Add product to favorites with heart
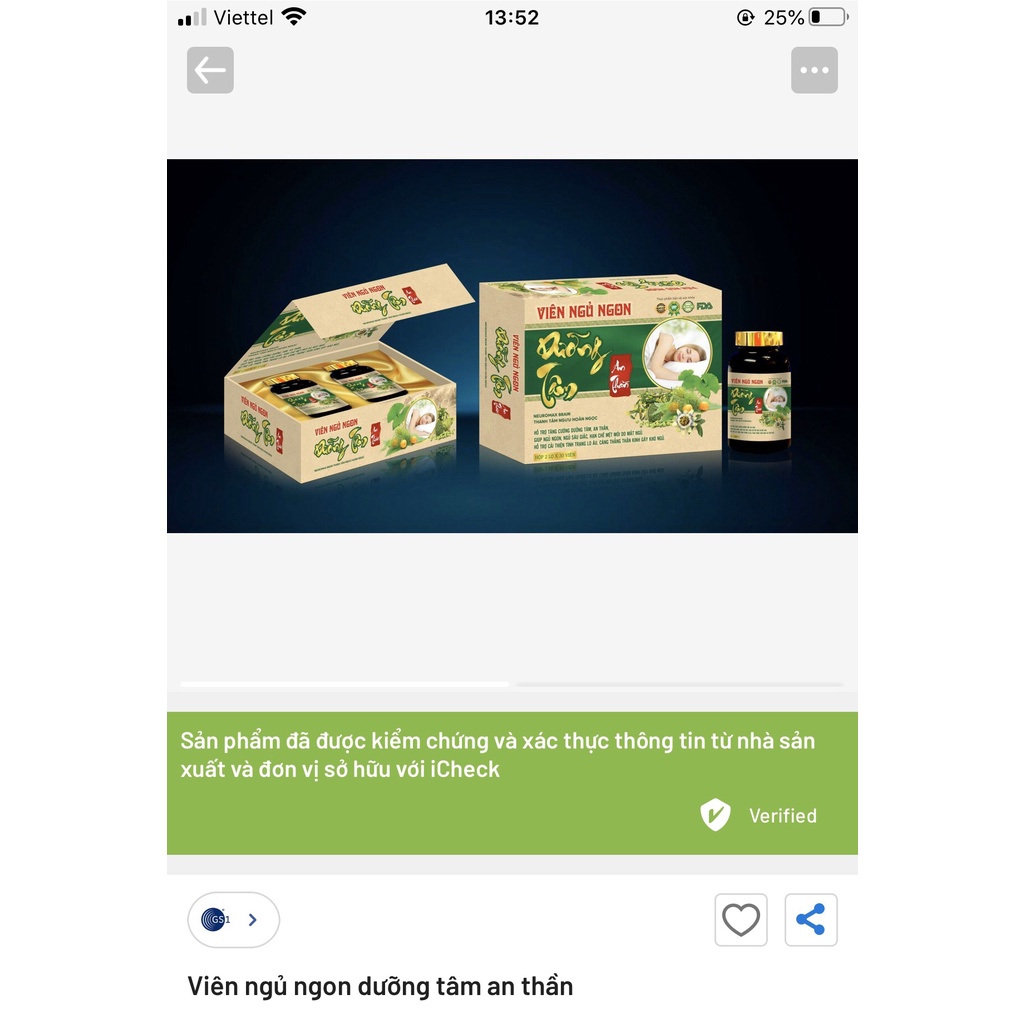This screenshot has height=1024, width=1024. [x=741, y=919]
